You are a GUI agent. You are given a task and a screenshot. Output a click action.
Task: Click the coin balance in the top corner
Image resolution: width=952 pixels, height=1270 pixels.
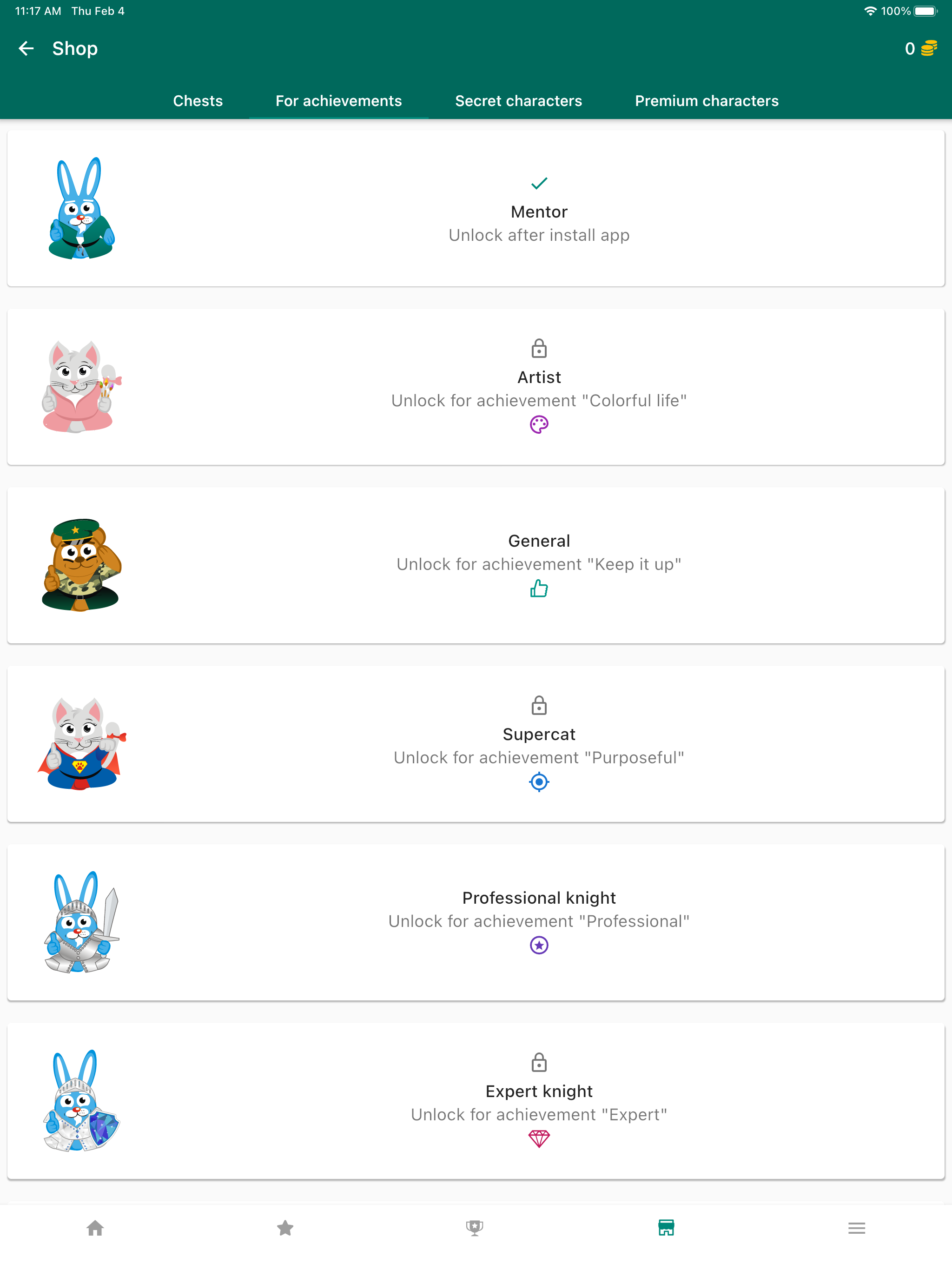[919, 48]
